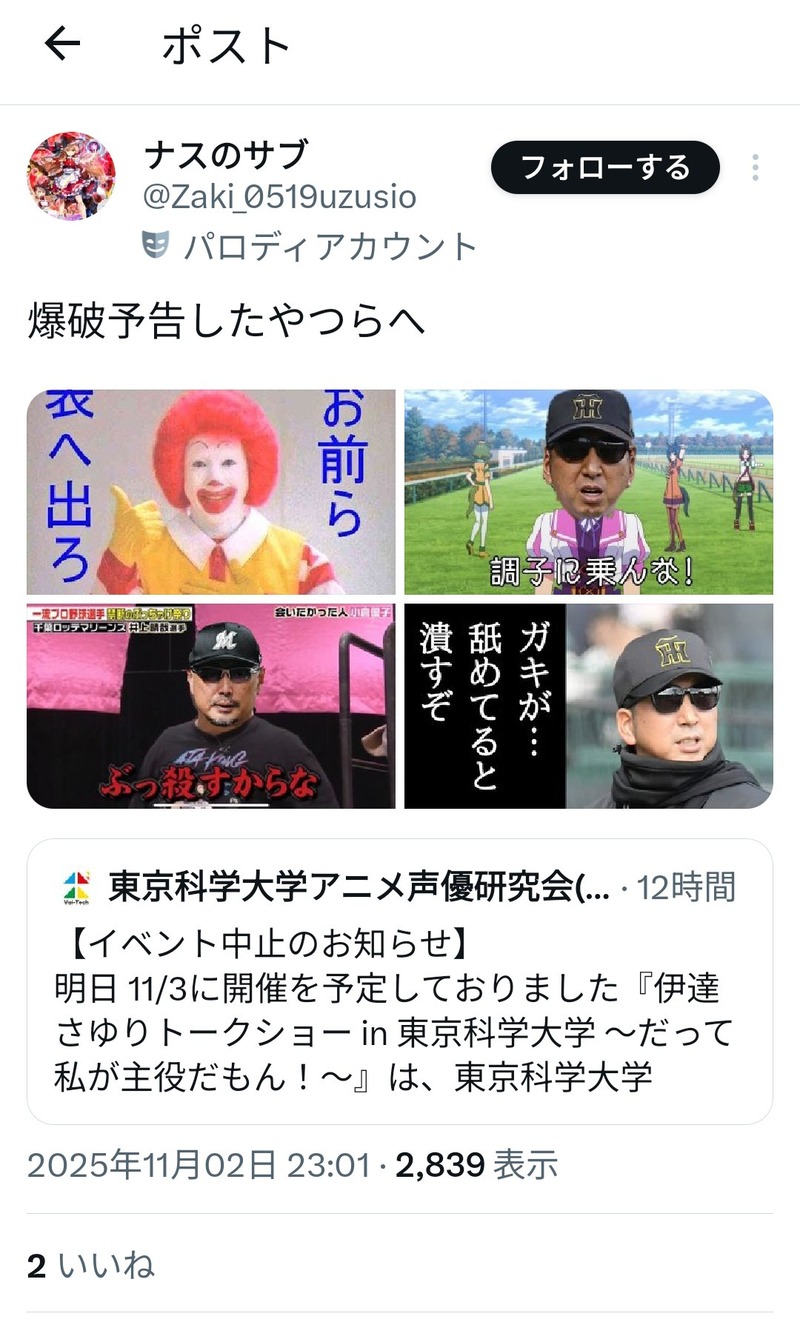Open the post's three-dot overflow menu
Image resolution: width=800 pixels, height=1322 pixels.
(x=756, y=167)
